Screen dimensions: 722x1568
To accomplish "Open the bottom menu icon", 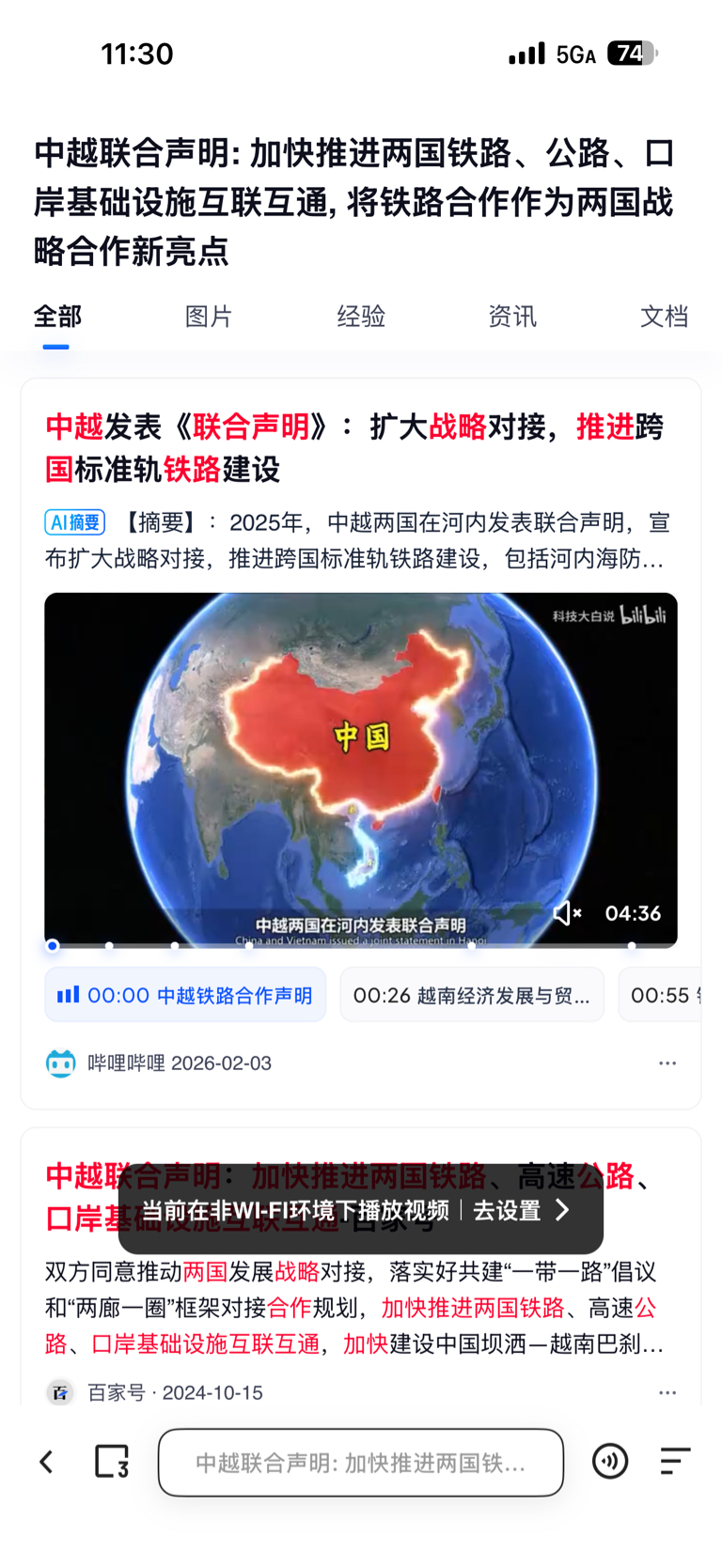I will (675, 1462).
